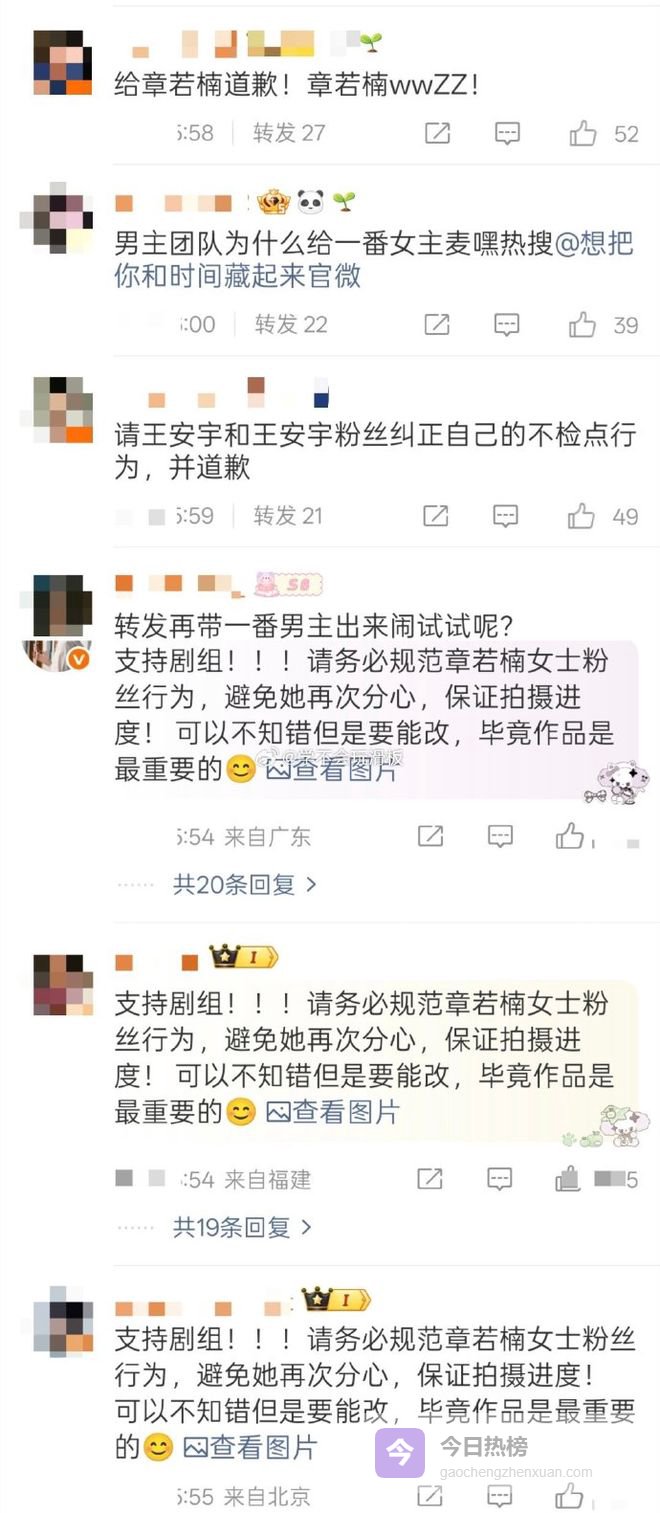660x1513 pixels.
Task: Open the @想把你和时间藏起来官微 mention
Action: (x=373, y=260)
